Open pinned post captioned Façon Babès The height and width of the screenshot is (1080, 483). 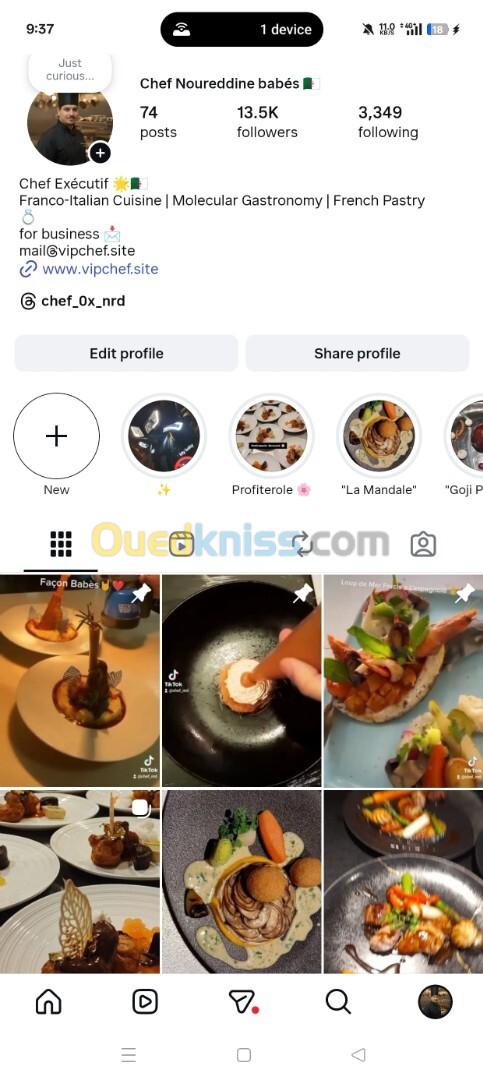pos(79,681)
